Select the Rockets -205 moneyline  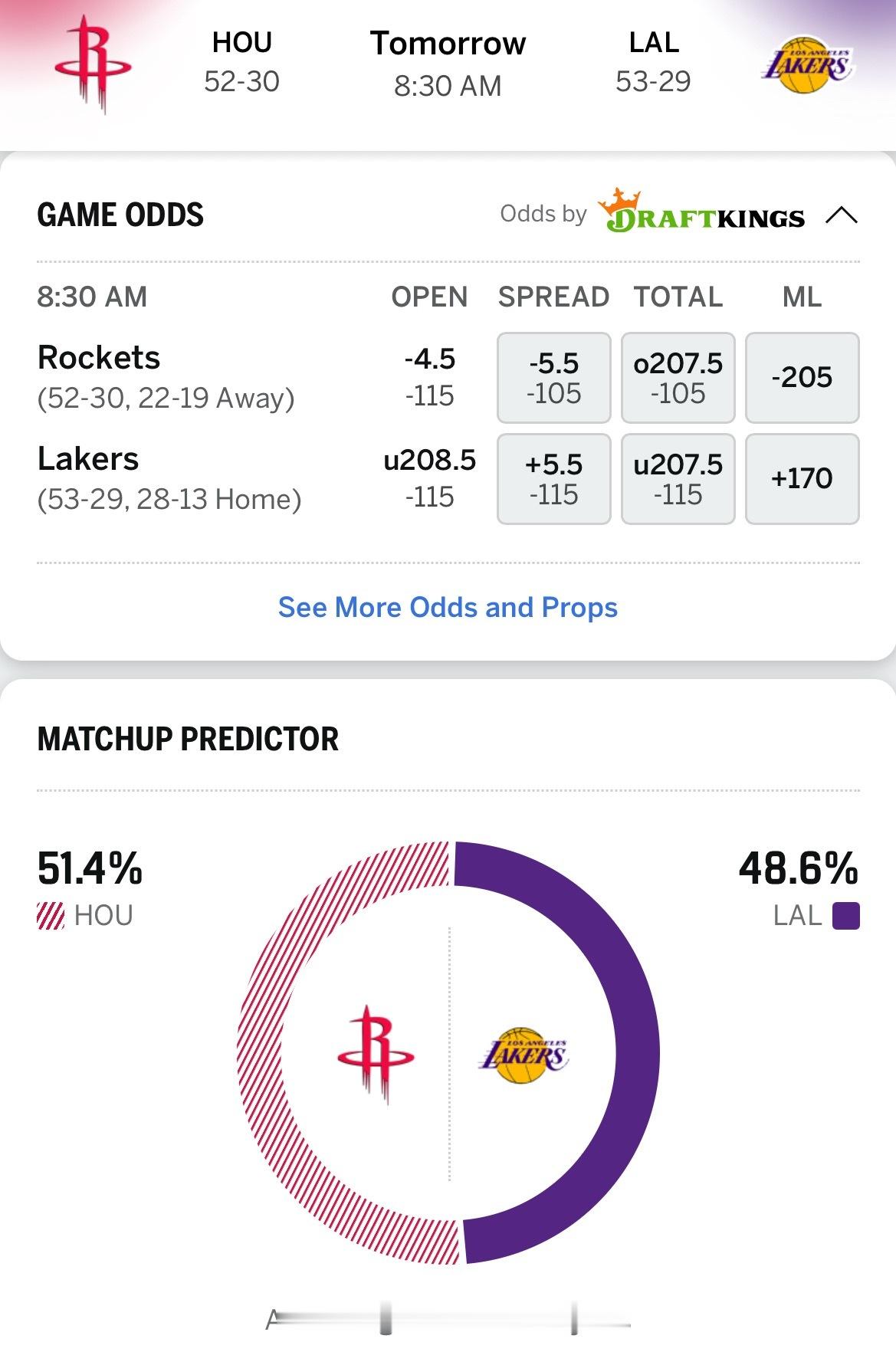802,376
